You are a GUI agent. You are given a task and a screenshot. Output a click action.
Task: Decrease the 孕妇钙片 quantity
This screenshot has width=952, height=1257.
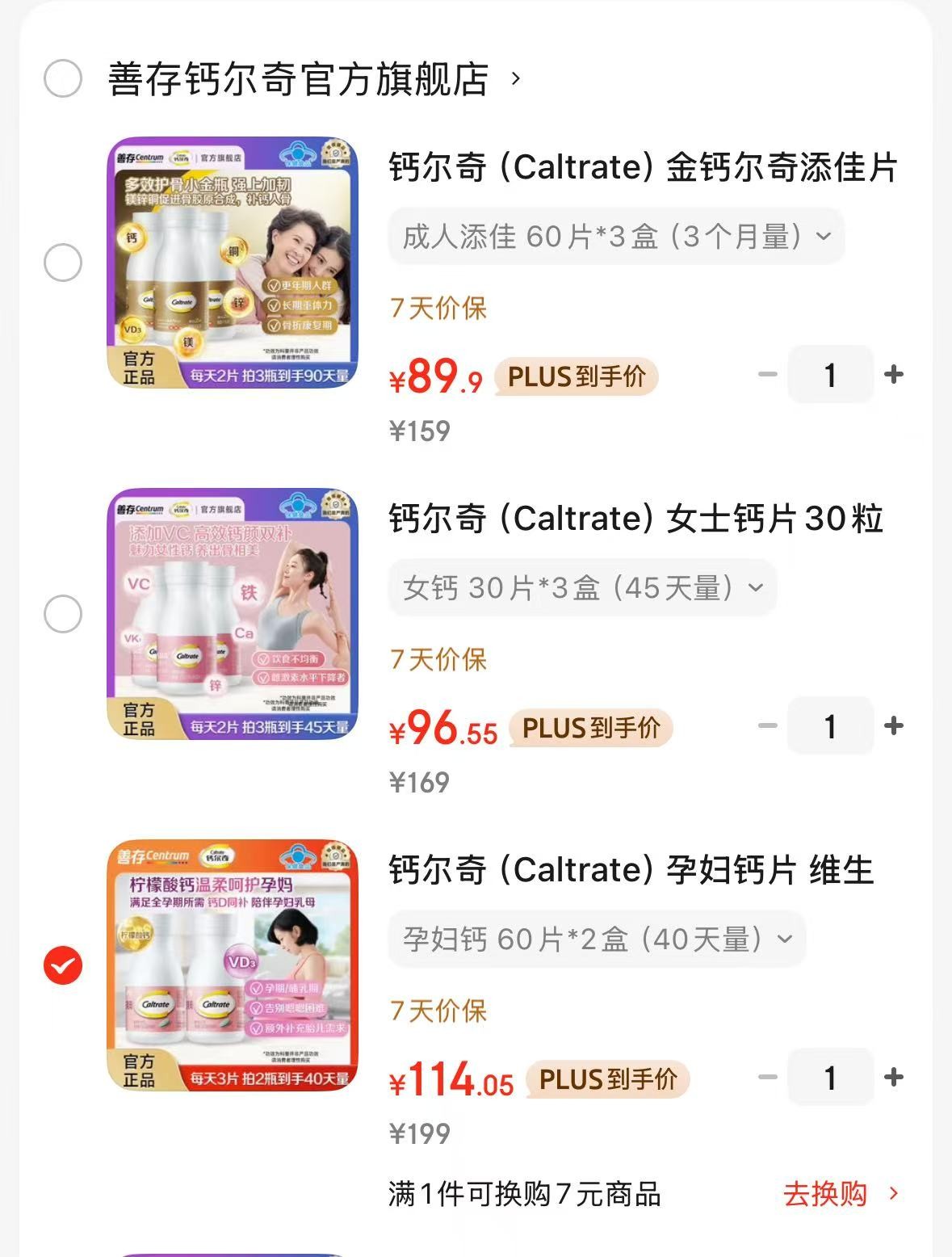coord(767,1077)
